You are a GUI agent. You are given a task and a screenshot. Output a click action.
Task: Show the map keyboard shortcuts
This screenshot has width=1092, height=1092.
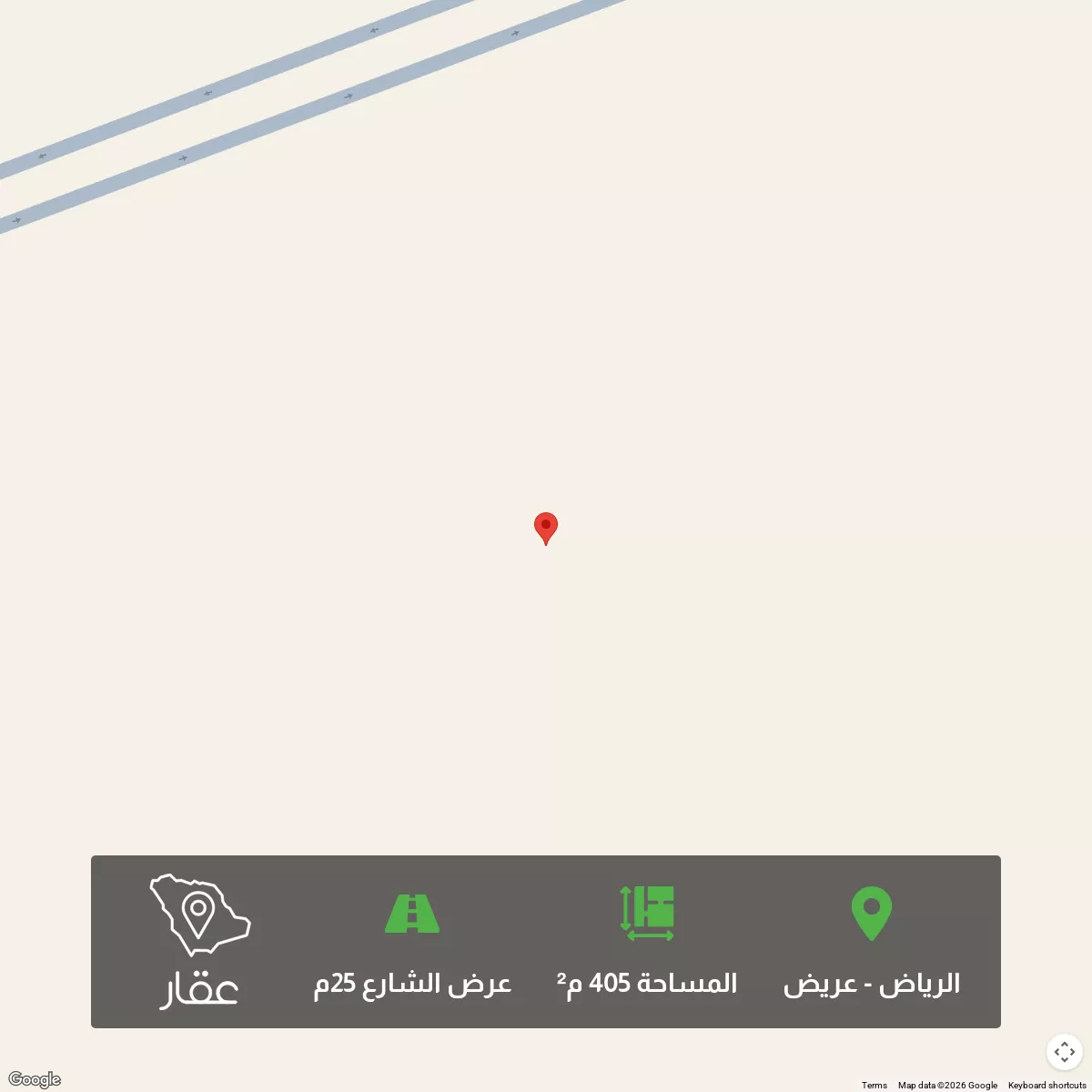[x=1046, y=1085]
